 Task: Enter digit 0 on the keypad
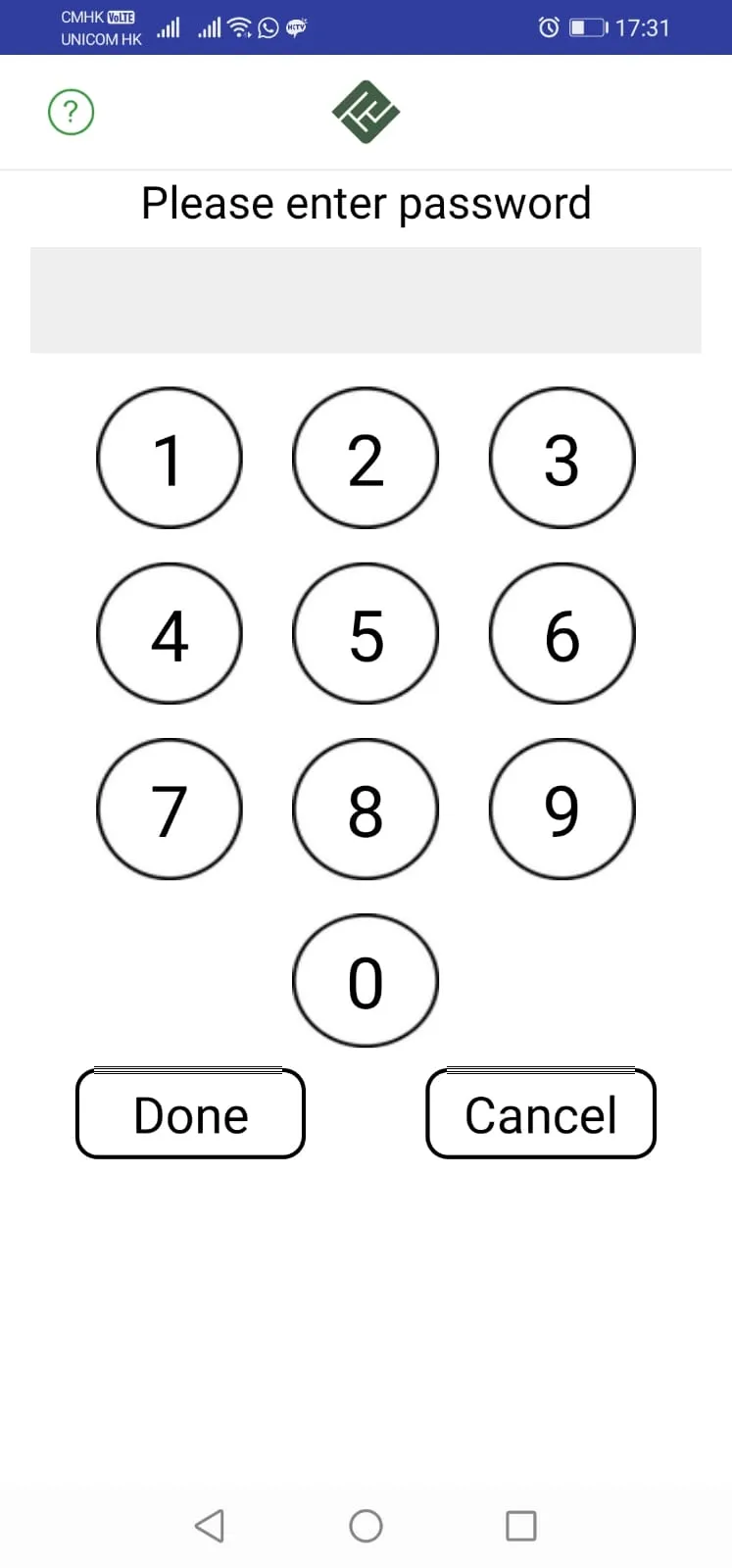[x=366, y=981]
